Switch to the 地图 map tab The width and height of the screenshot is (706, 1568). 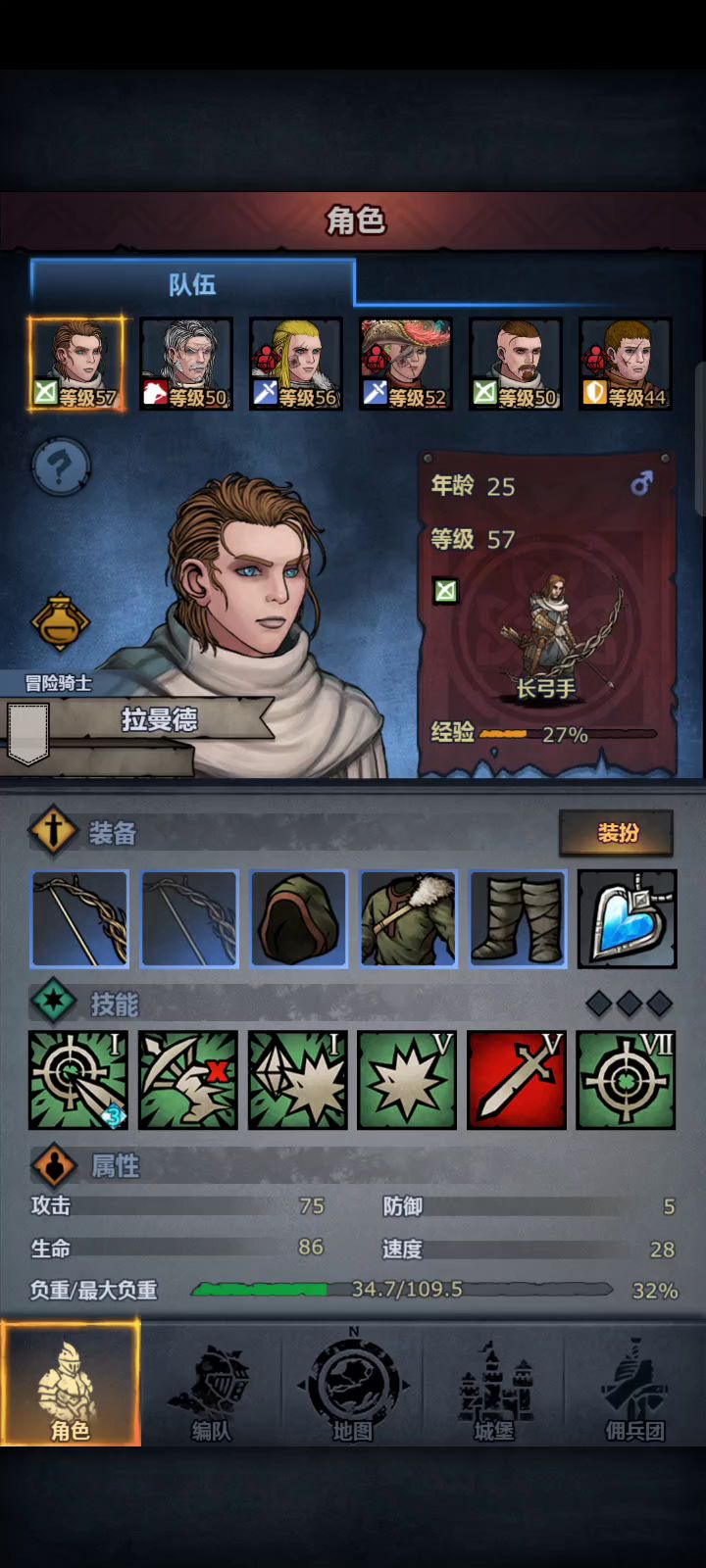353,1384
